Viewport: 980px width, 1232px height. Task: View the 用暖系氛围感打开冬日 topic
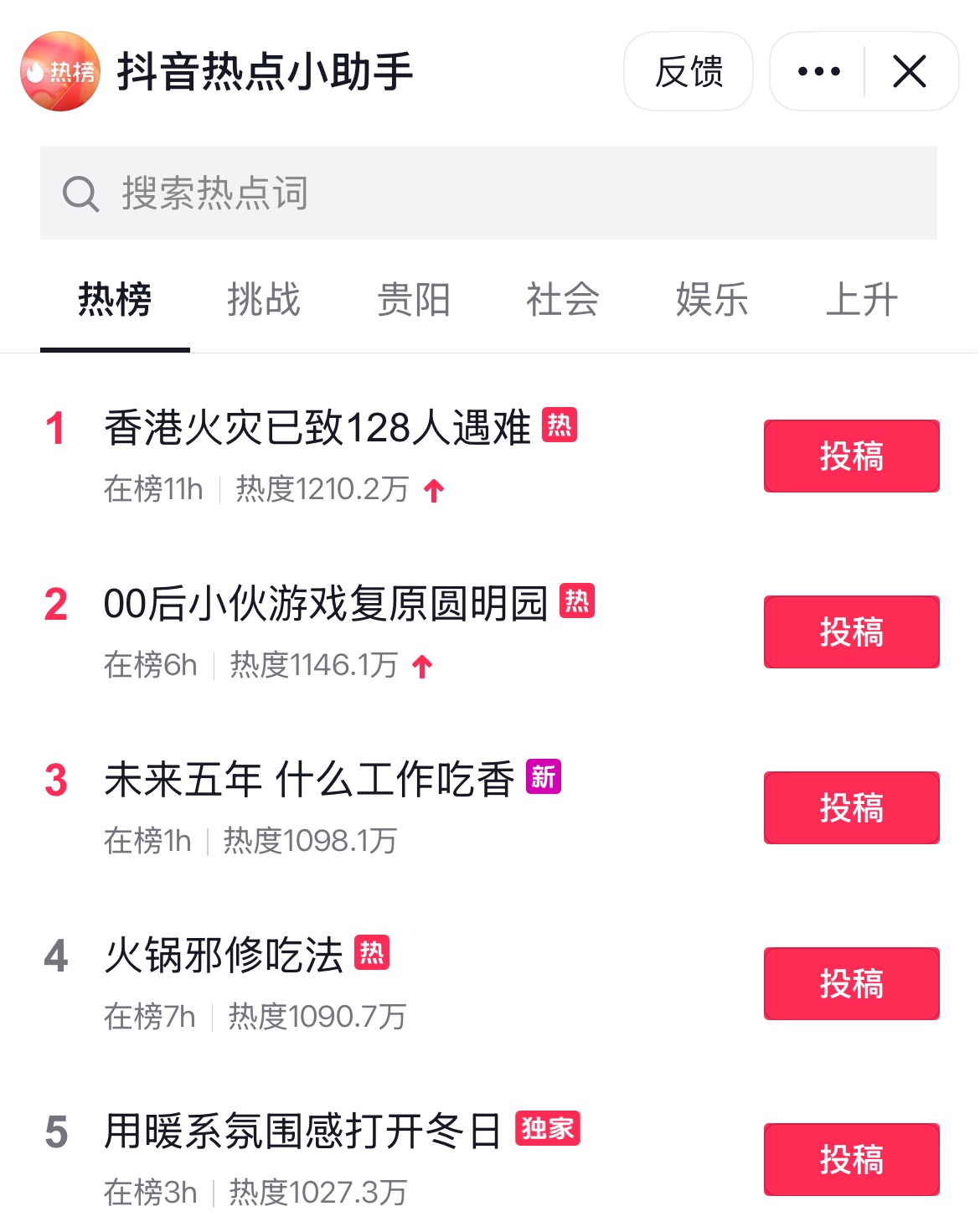(x=302, y=1131)
